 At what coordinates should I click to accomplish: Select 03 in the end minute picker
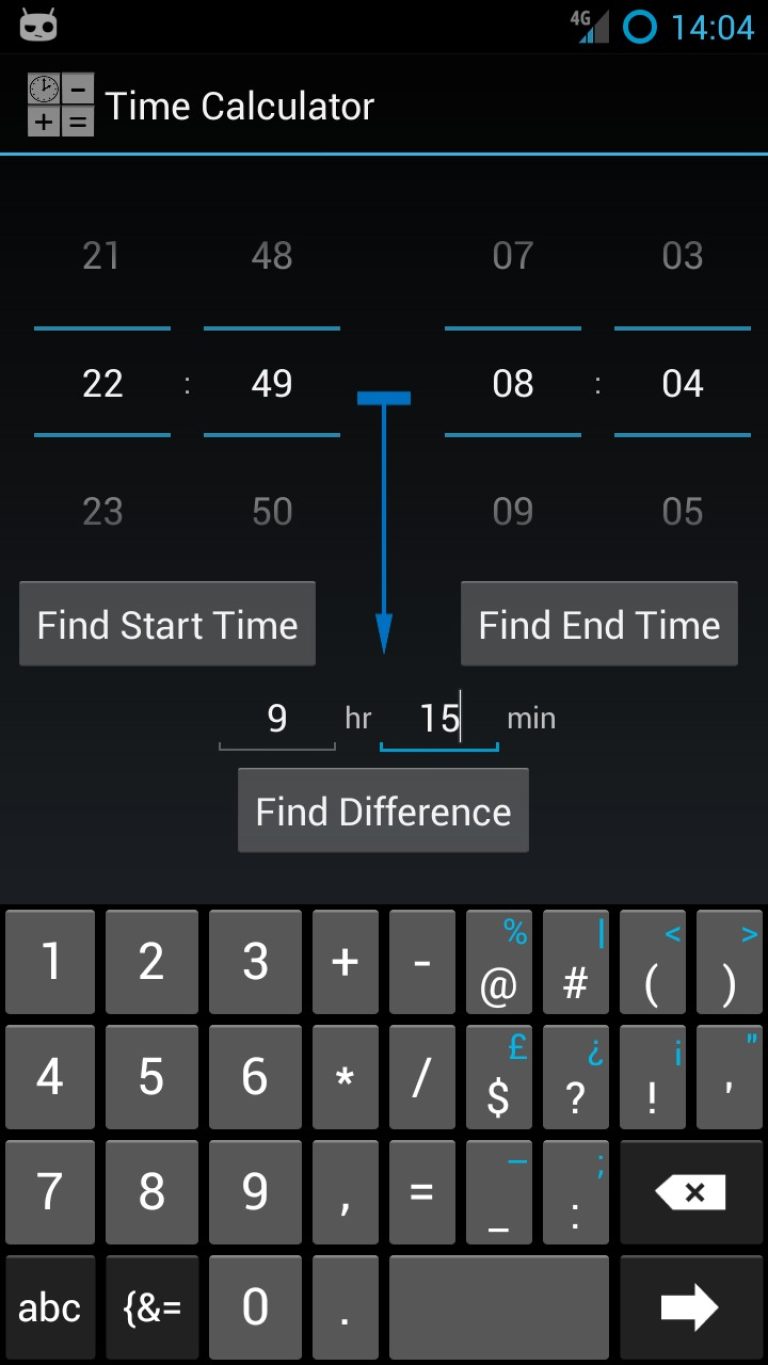pos(683,256)
